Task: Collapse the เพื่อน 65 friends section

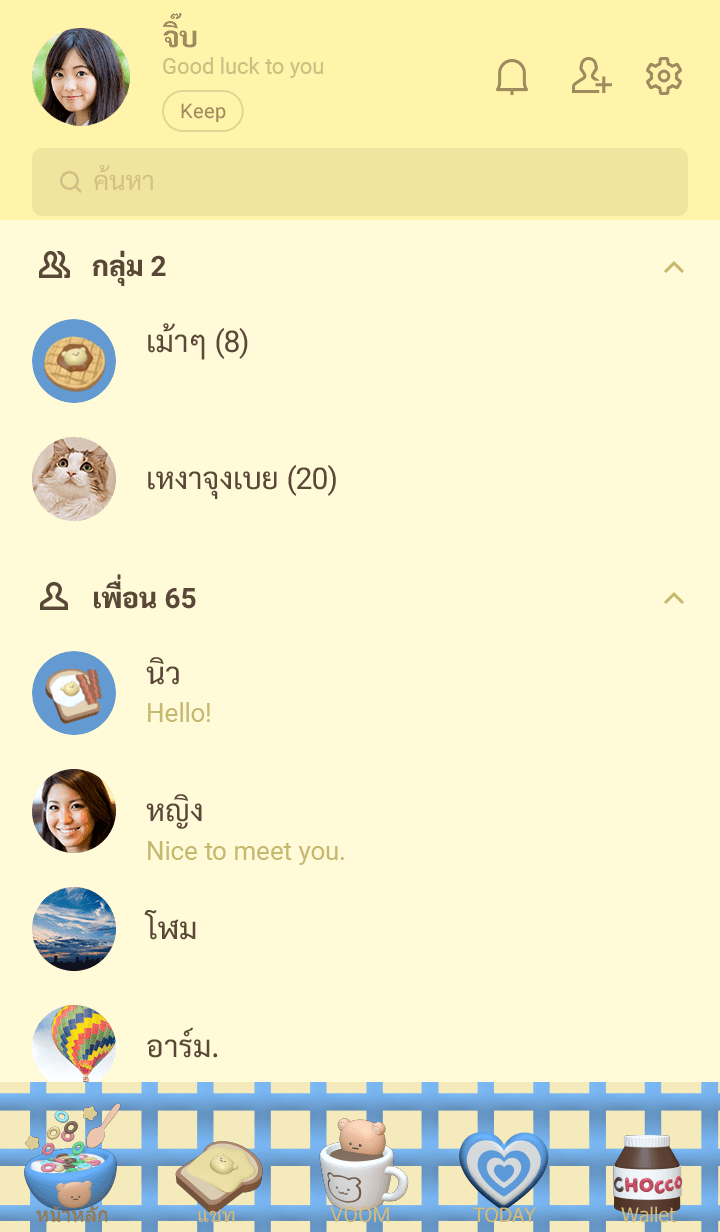Action: click(674, 598)
